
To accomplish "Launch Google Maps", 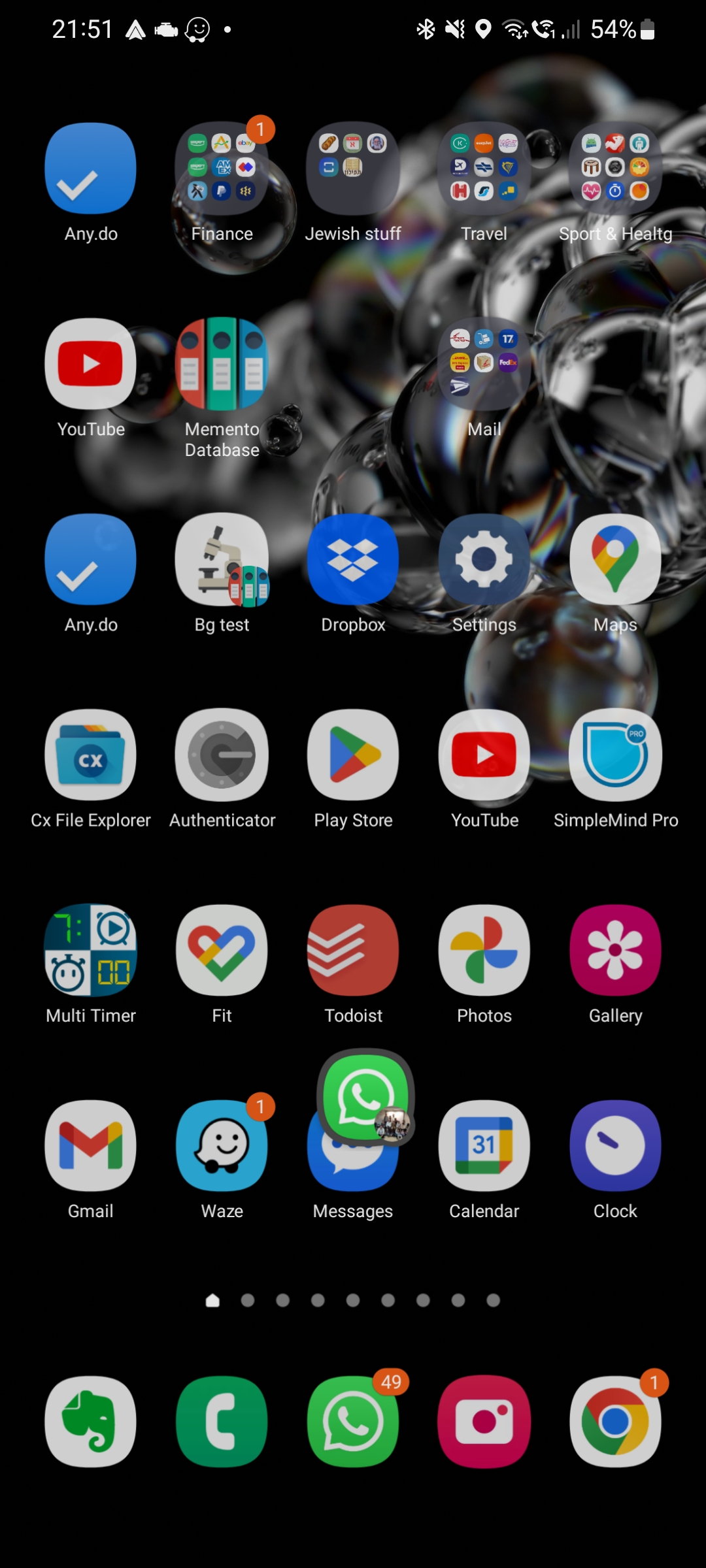I will (615, 559).
